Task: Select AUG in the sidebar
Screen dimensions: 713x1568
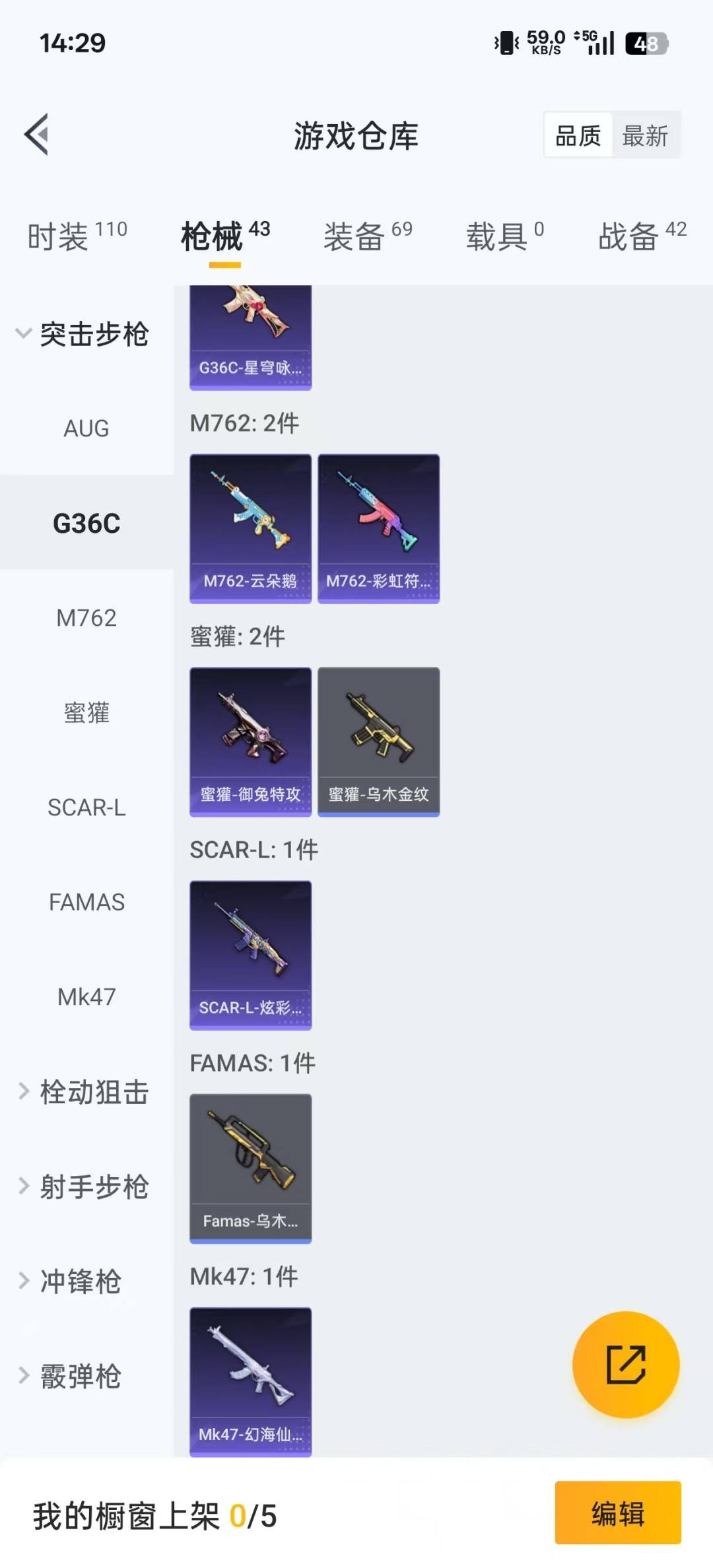Action: (x=86, y=428)
